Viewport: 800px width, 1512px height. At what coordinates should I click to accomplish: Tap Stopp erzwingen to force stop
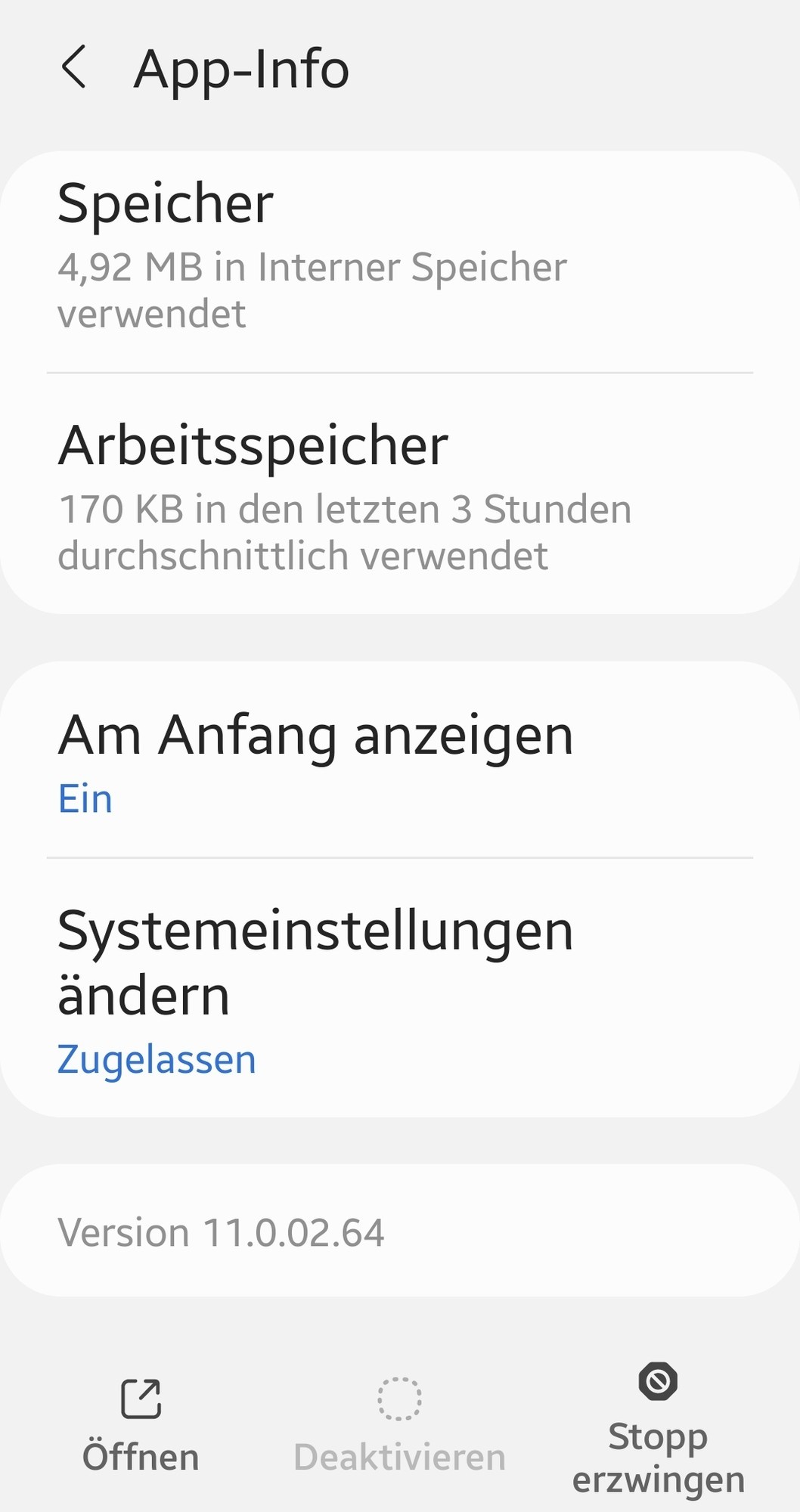(658, 1429)
